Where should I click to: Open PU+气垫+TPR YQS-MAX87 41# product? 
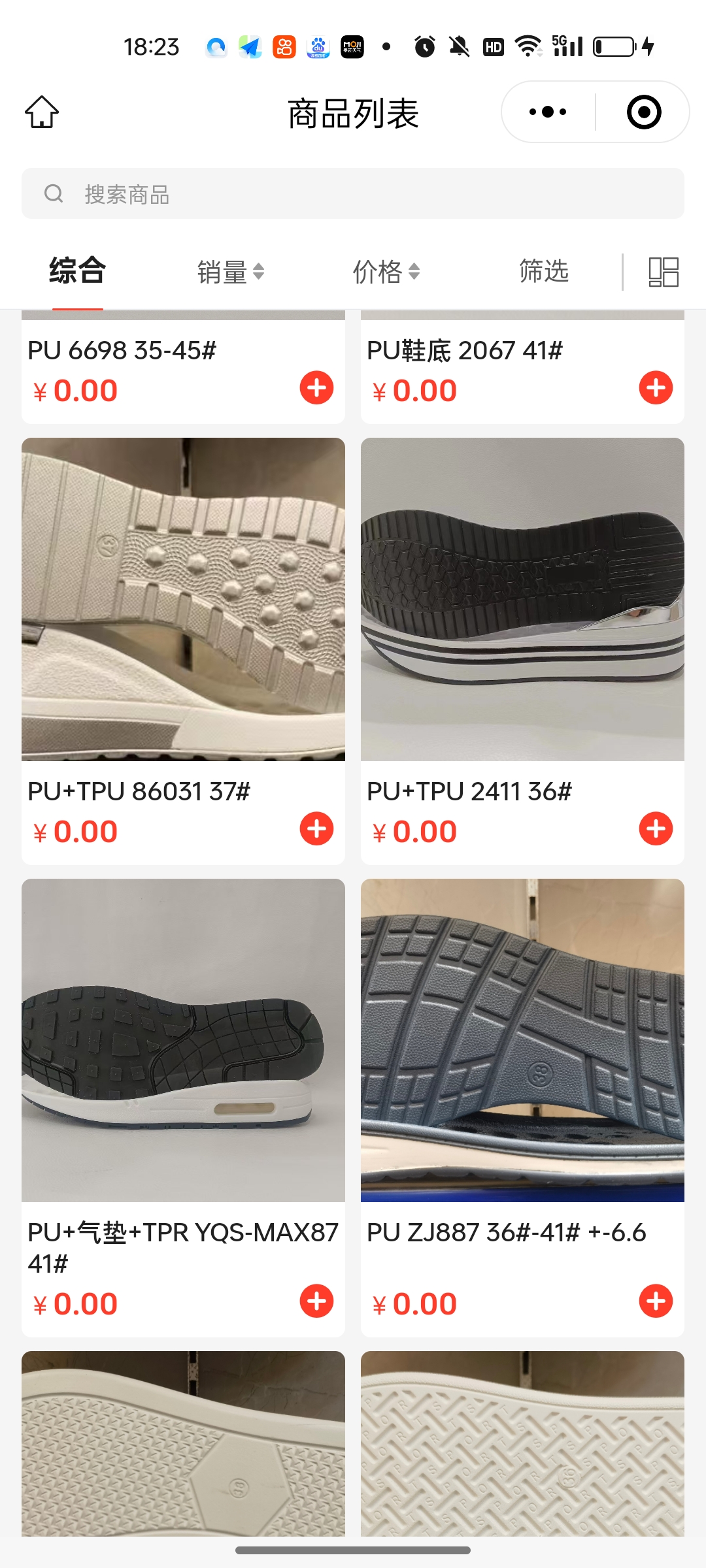click(183, 1040)
